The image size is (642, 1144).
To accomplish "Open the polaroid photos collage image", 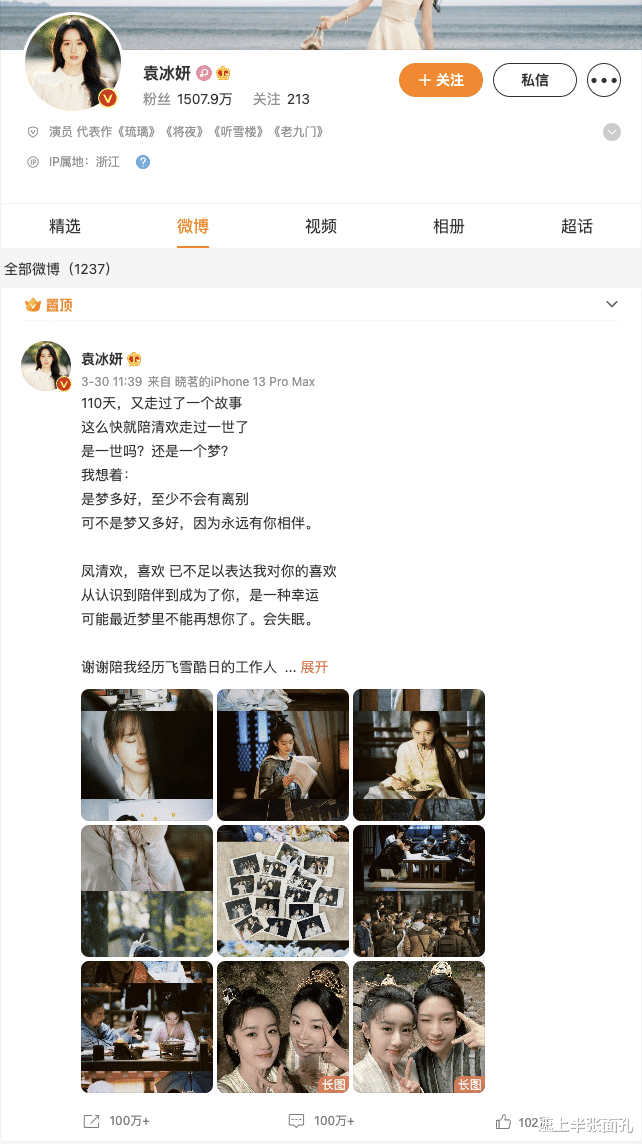I will [x=283, y=891].
